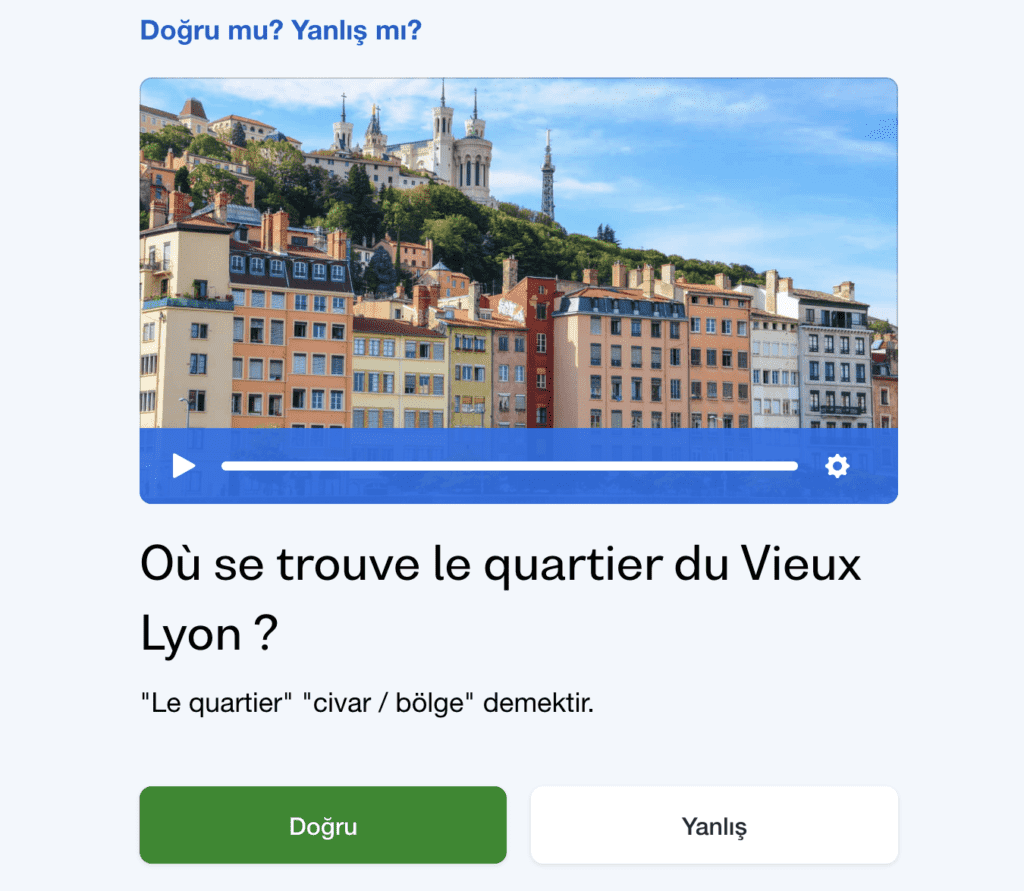Viewport: 1024px width, 891px height.
Task: Play the Vieux Lyon video
Action: click(x=184, y=466)
